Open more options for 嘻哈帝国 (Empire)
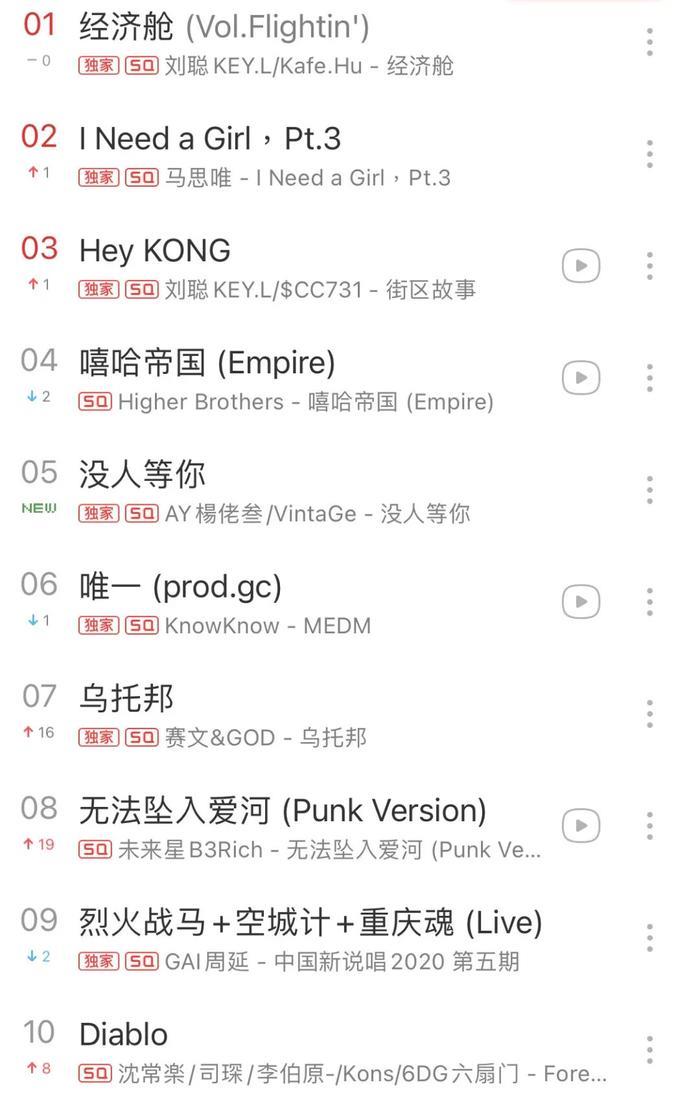 point(650,378)
